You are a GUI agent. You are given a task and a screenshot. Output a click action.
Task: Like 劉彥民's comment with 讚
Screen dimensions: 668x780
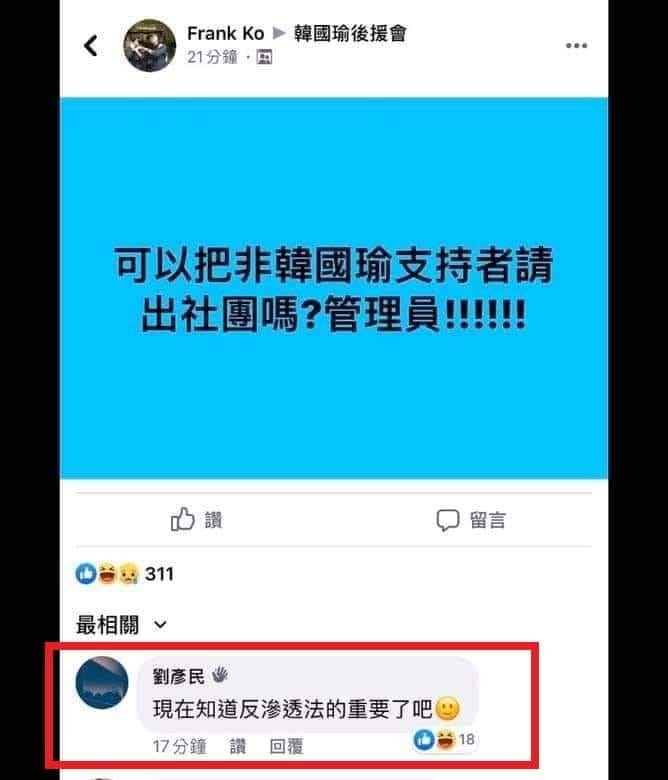[x=238, y=746]
